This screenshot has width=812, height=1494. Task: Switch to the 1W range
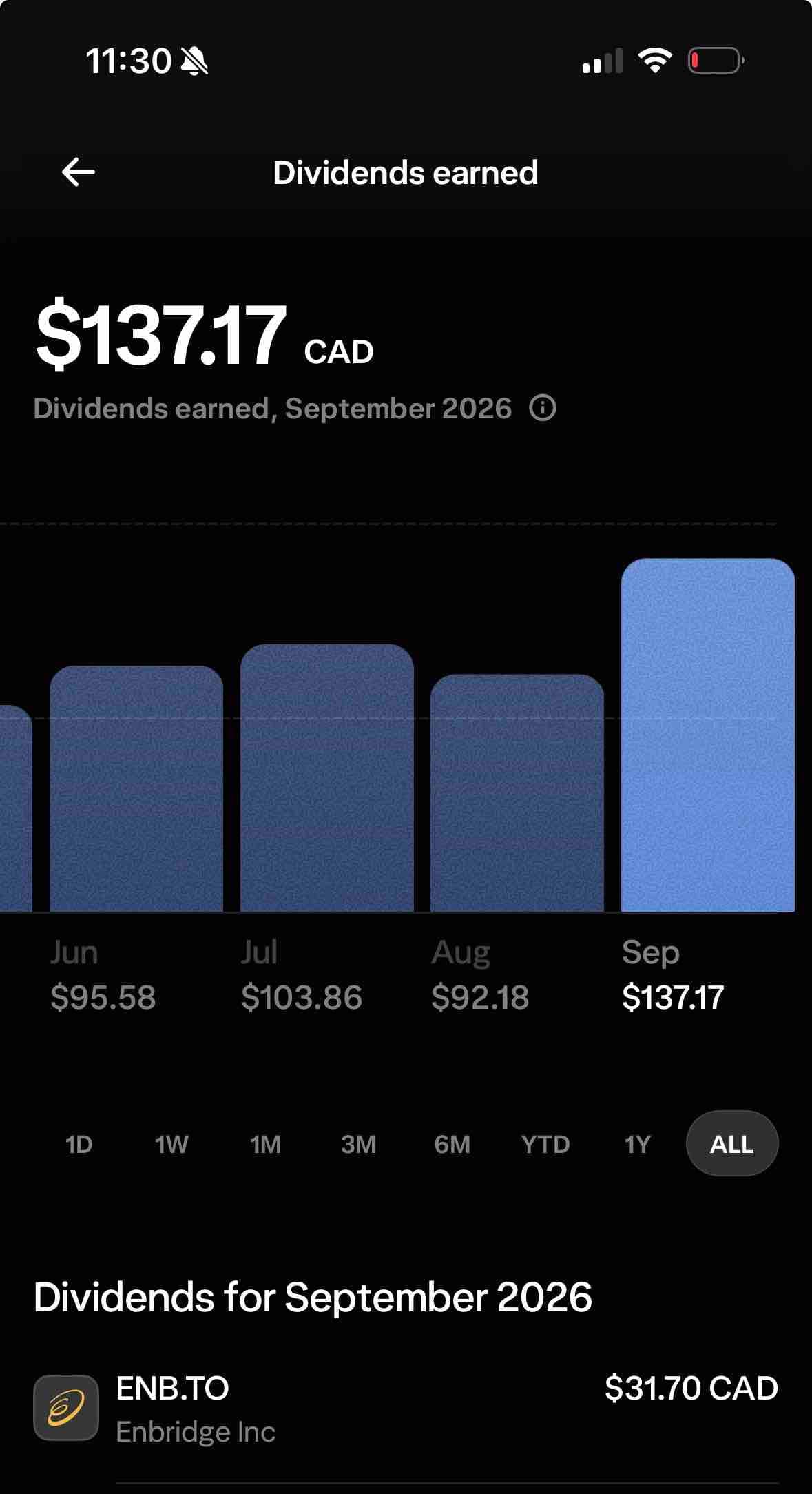tap(171, 1145)
